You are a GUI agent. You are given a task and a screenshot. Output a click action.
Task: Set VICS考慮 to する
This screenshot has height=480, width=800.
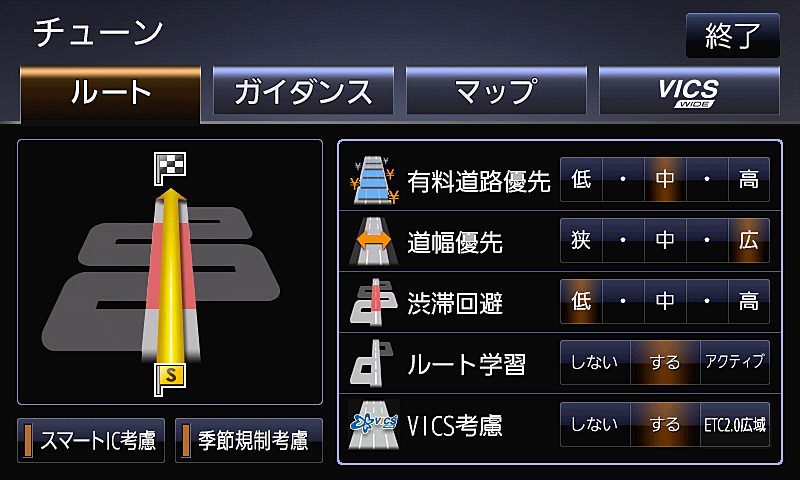pos(664,424)
